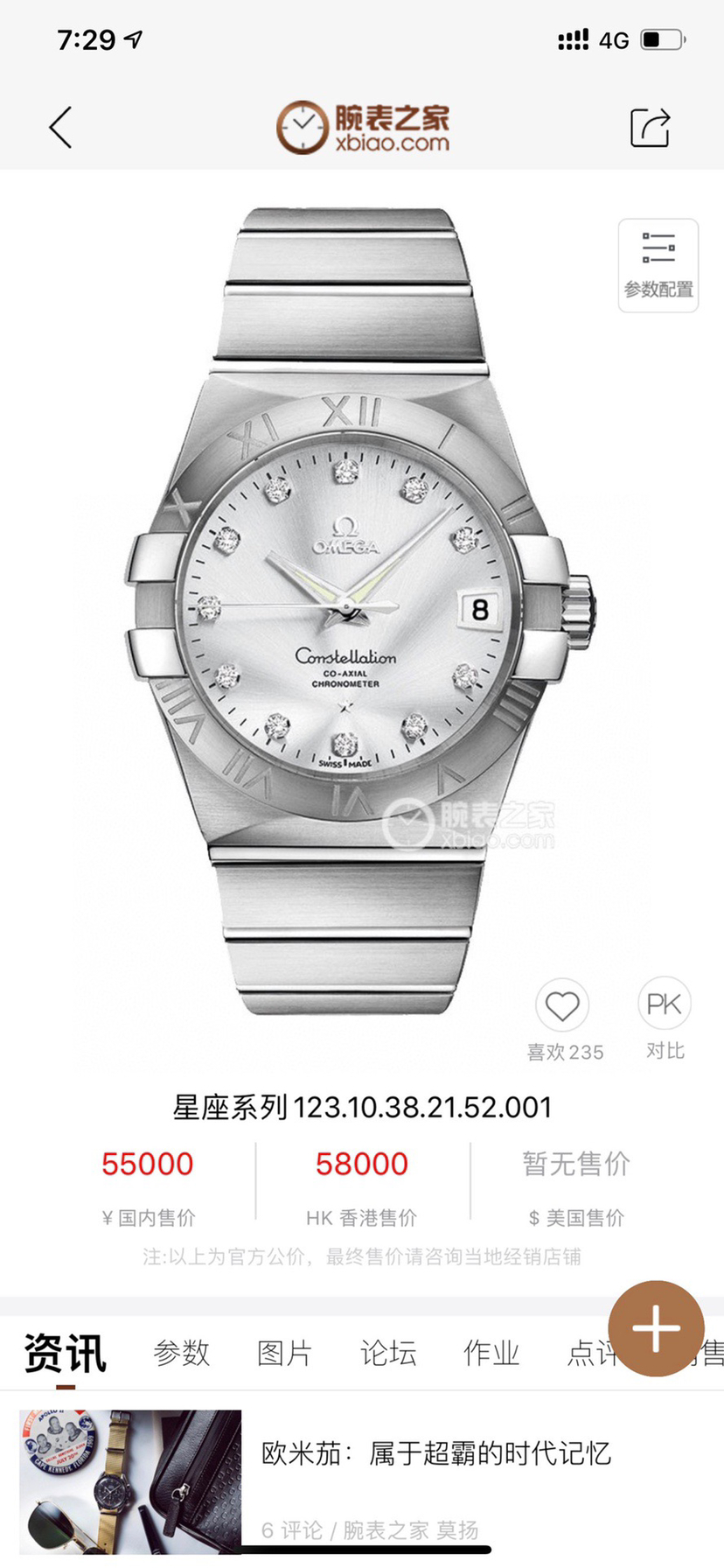Switch to the 图片 tab

tap(284, 1353)
